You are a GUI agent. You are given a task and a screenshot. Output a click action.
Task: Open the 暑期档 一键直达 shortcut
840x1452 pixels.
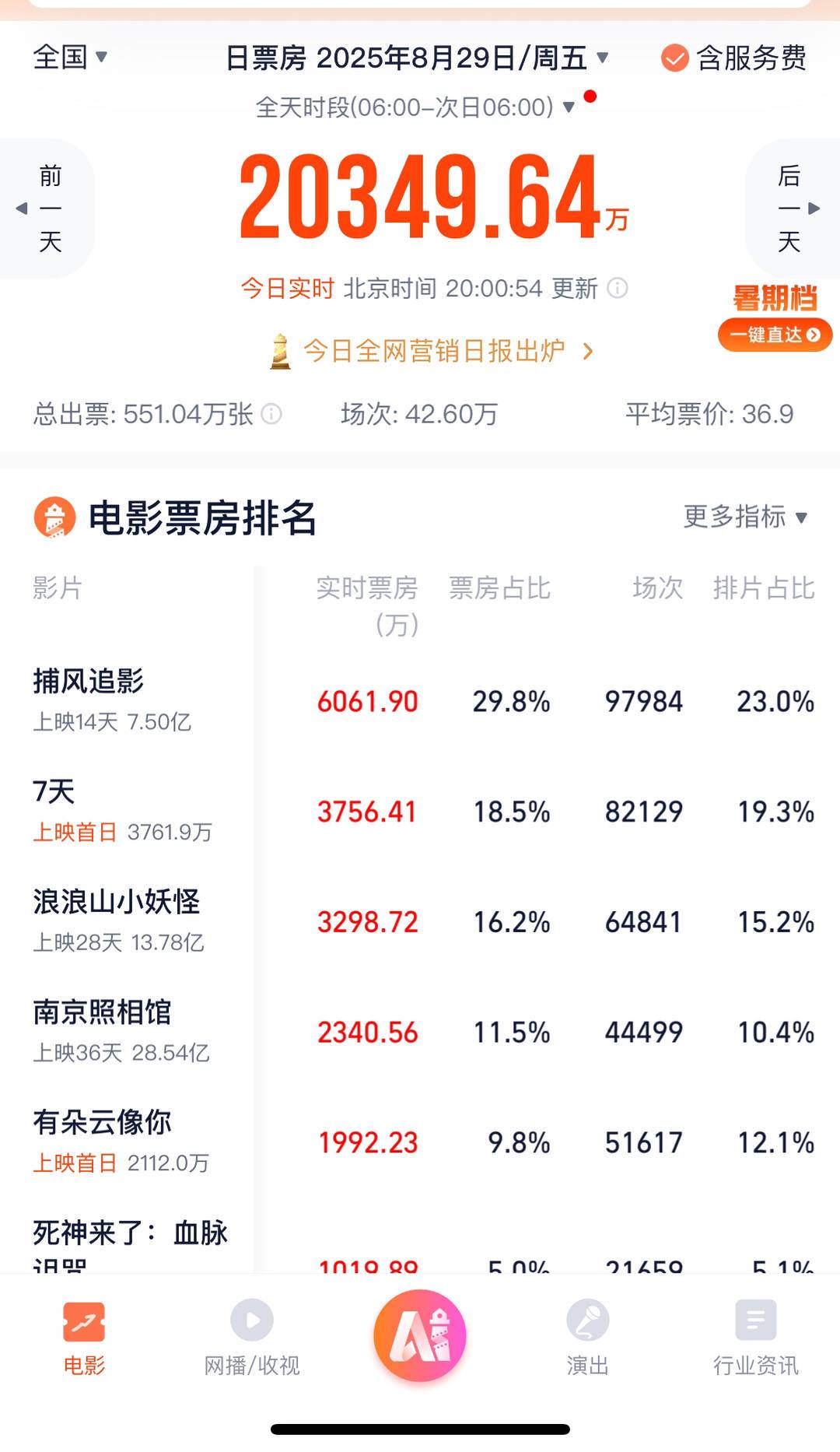(x=775, y=334)
